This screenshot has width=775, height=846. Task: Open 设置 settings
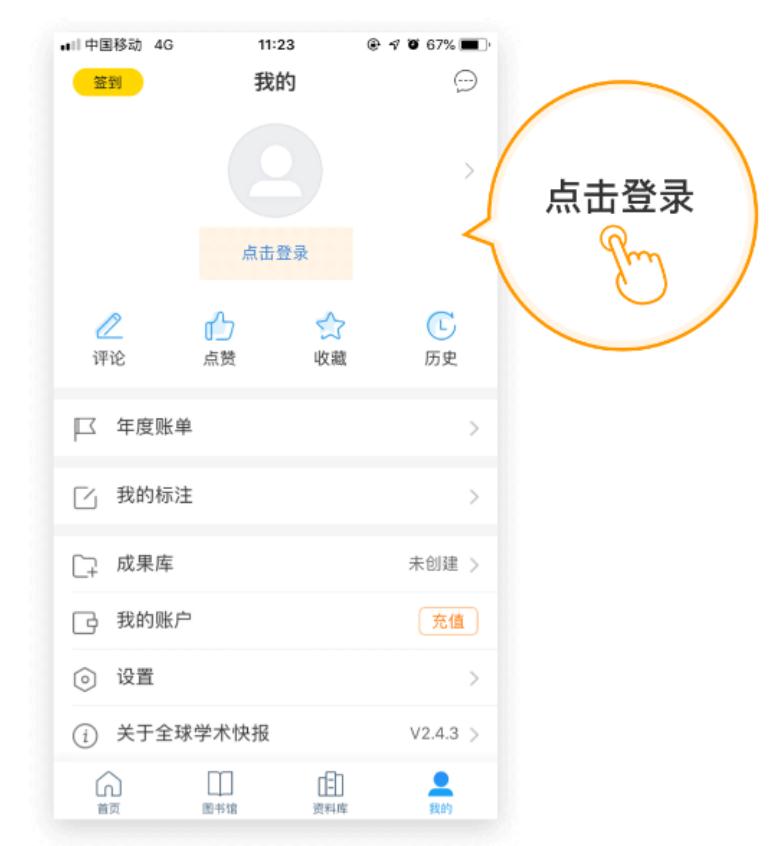[275, 678]
